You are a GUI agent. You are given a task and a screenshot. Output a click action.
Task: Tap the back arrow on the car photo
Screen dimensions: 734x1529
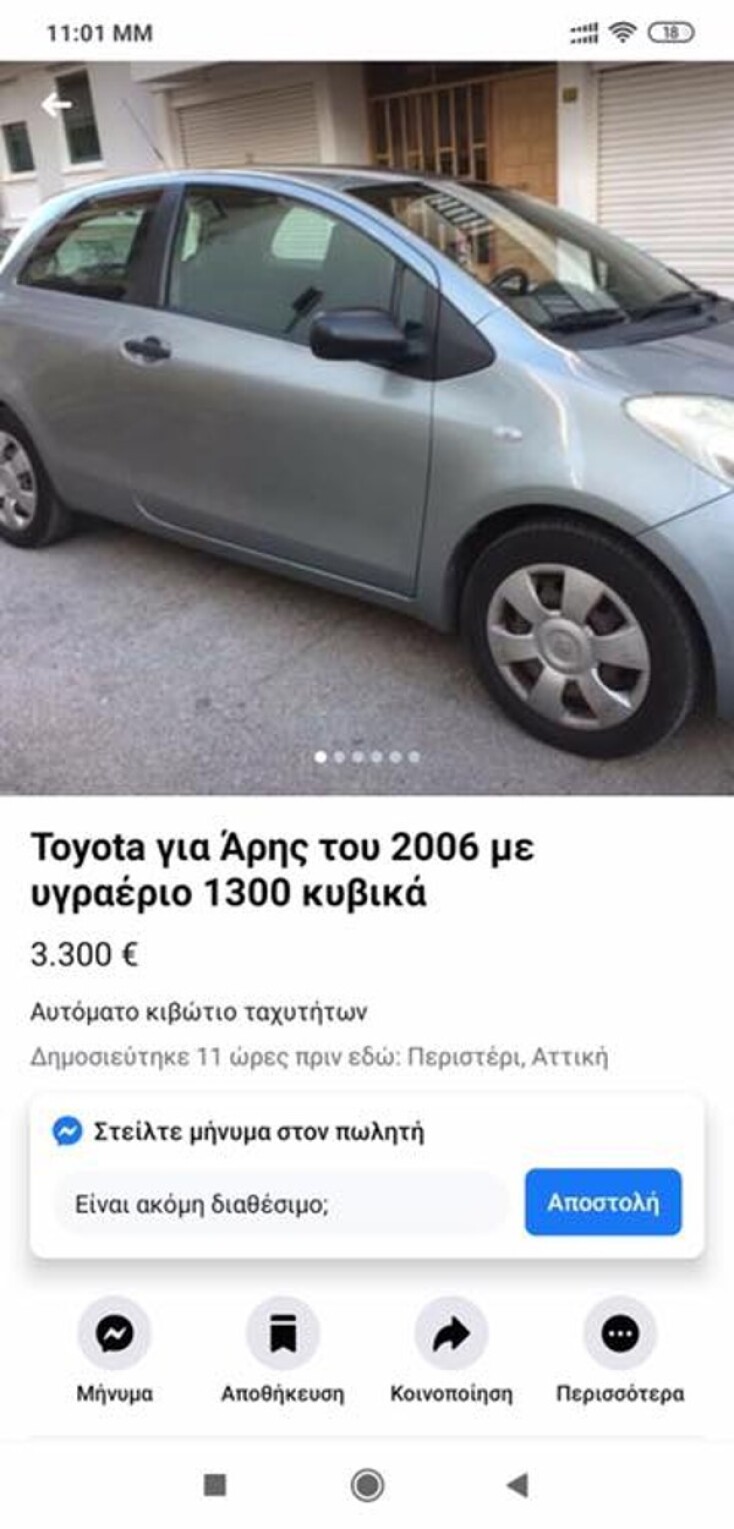55,105
